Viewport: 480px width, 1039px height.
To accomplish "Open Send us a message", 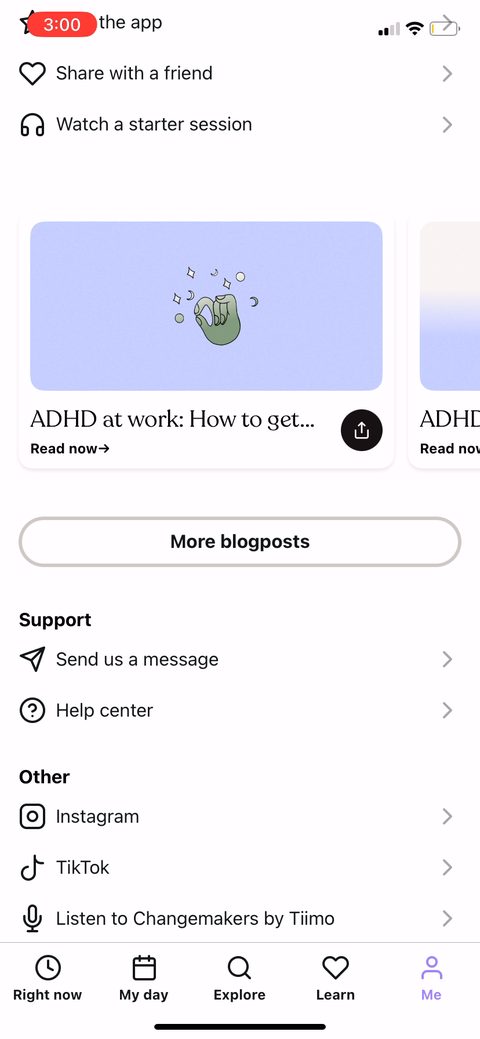I will (x=240, y=659).
